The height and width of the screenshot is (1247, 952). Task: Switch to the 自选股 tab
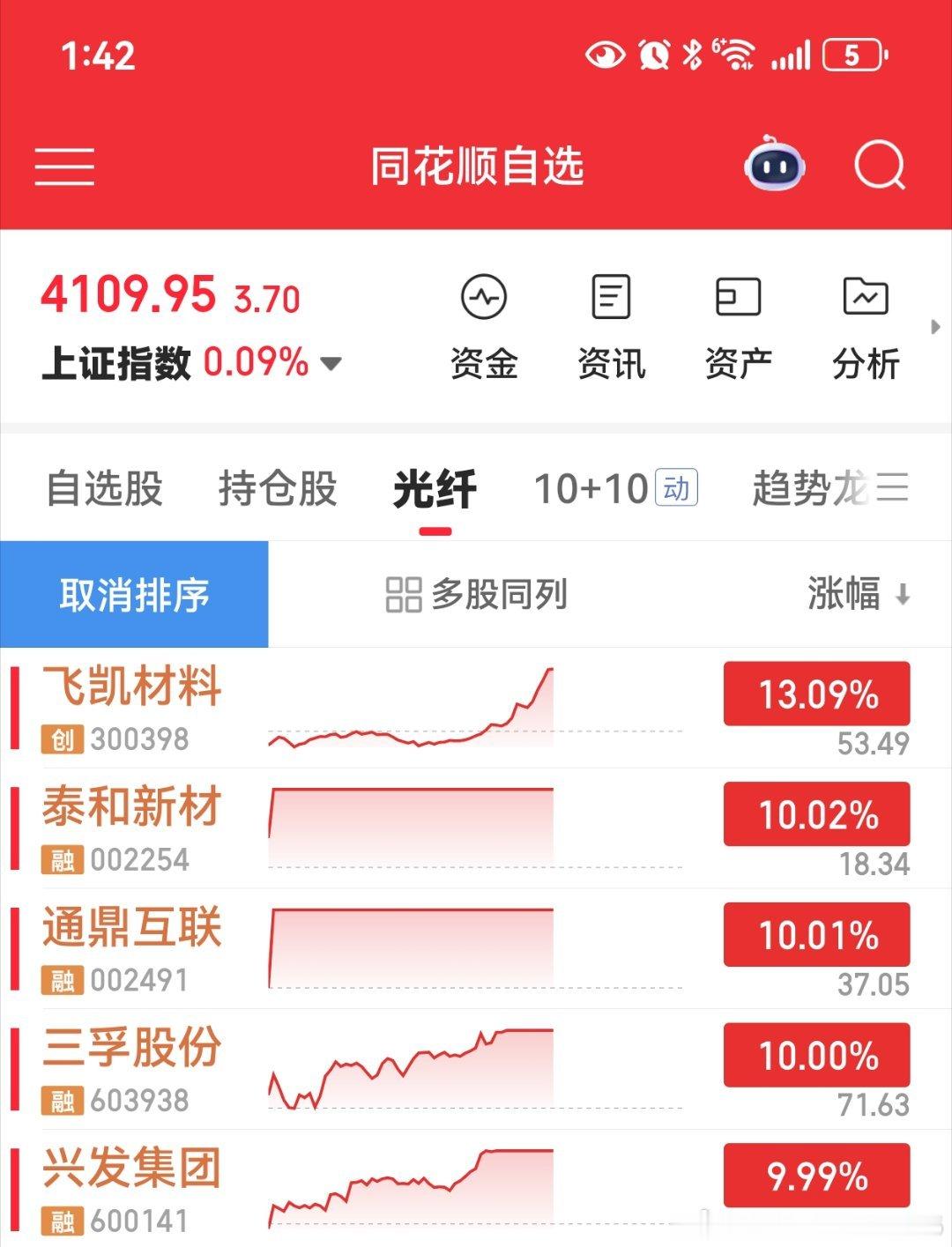click(104, 488)
